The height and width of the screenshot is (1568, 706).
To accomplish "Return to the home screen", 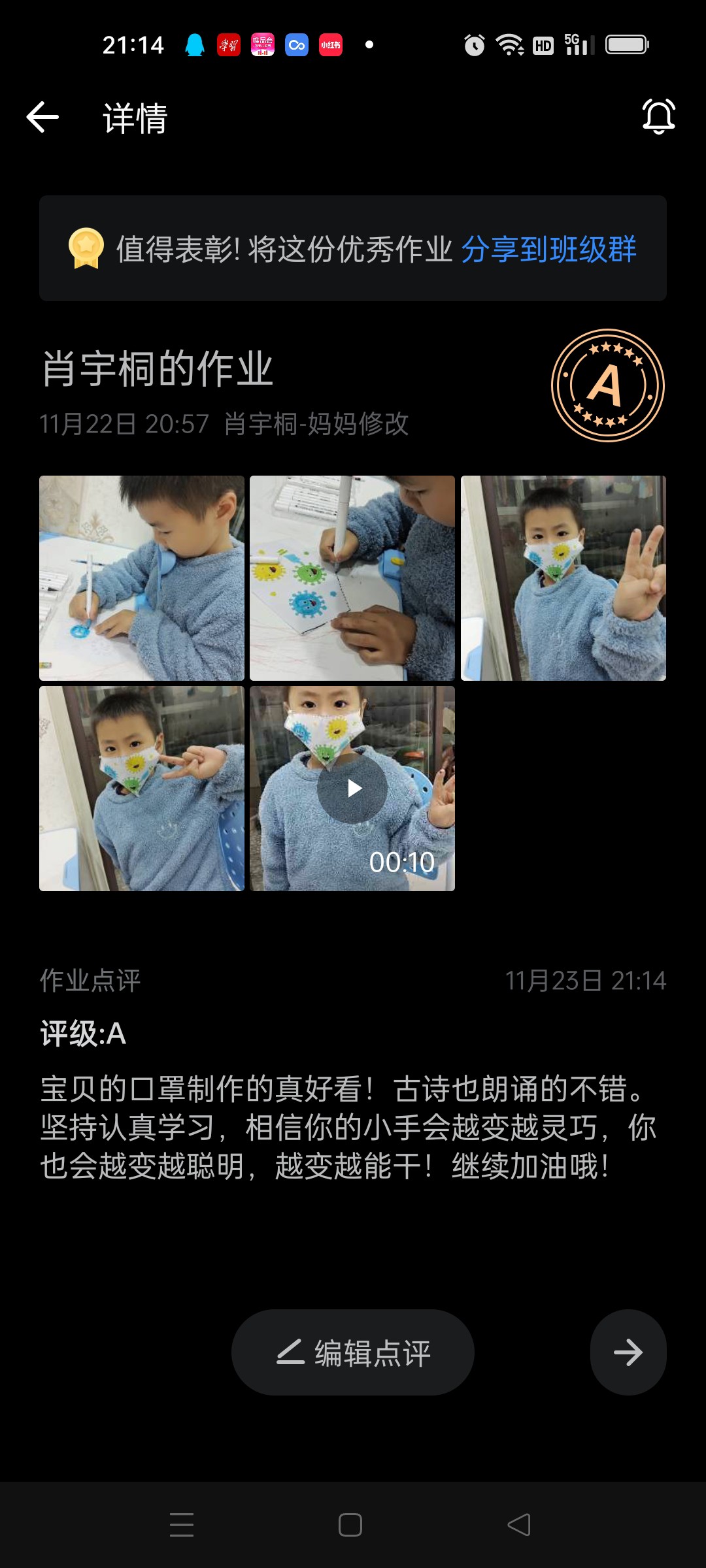I will tap(350, 1525).
